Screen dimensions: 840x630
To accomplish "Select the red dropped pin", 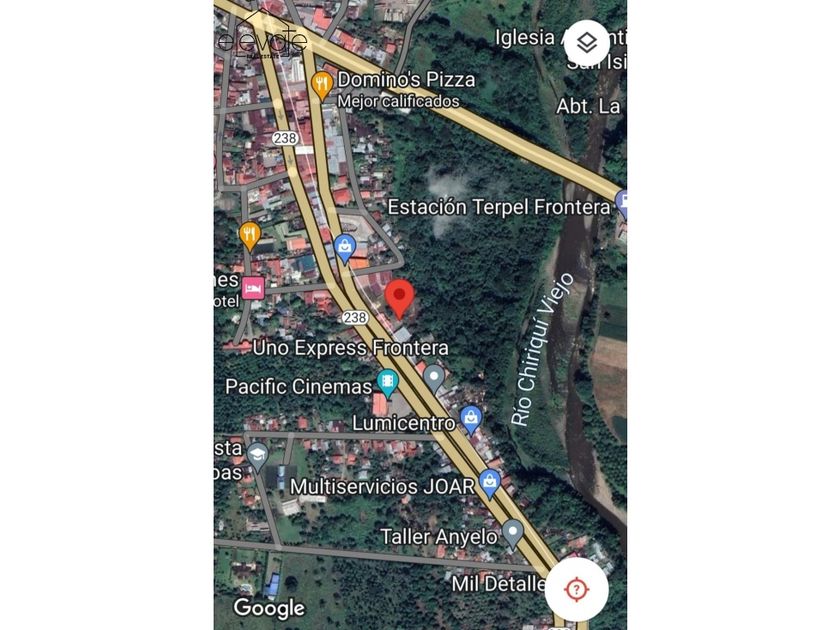I will 400,298.
